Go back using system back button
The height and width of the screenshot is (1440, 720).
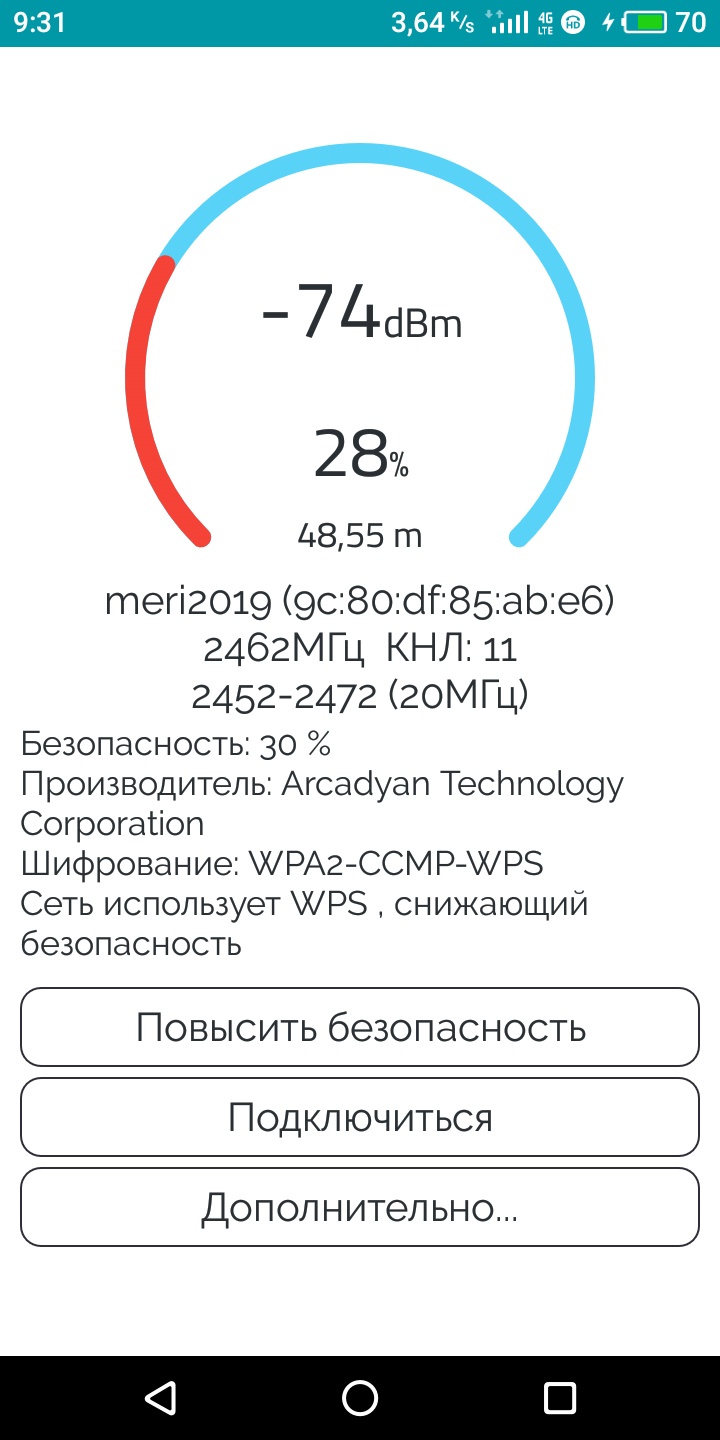[160, 1397]
